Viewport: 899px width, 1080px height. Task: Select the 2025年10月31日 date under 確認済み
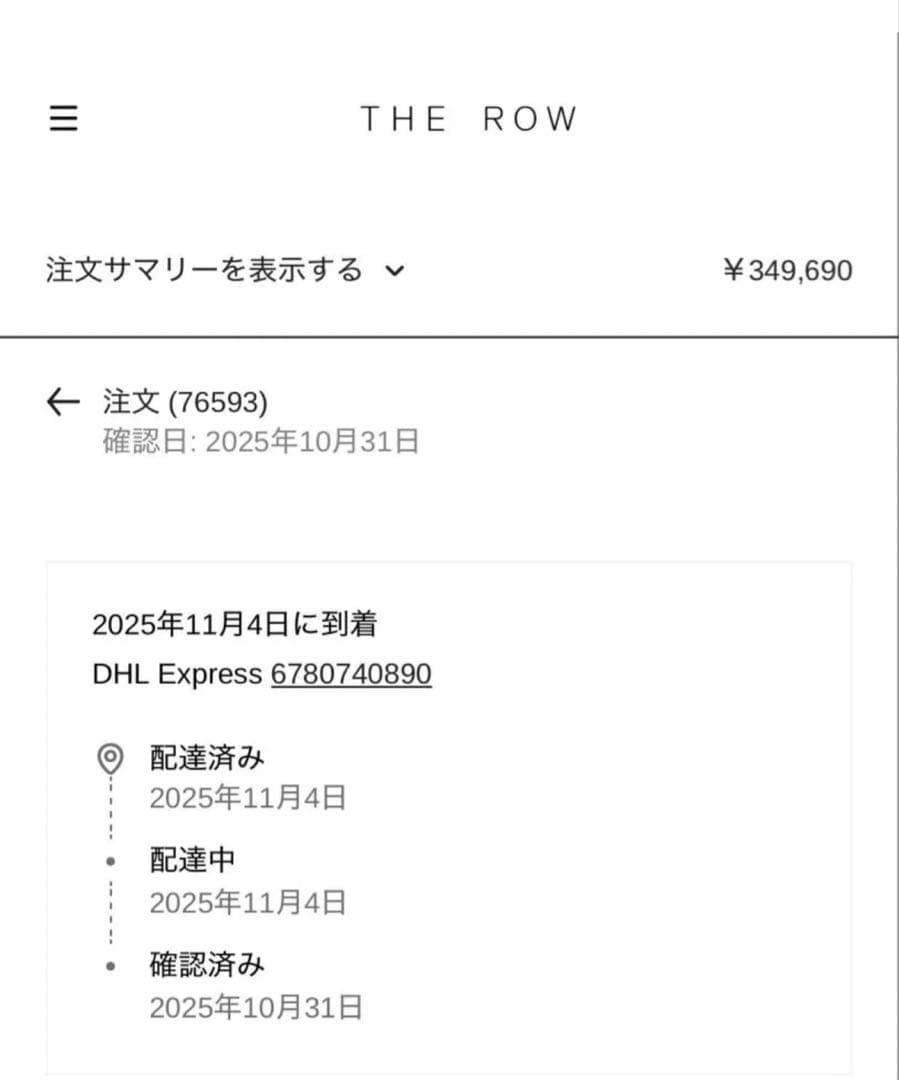[255, 1008]
